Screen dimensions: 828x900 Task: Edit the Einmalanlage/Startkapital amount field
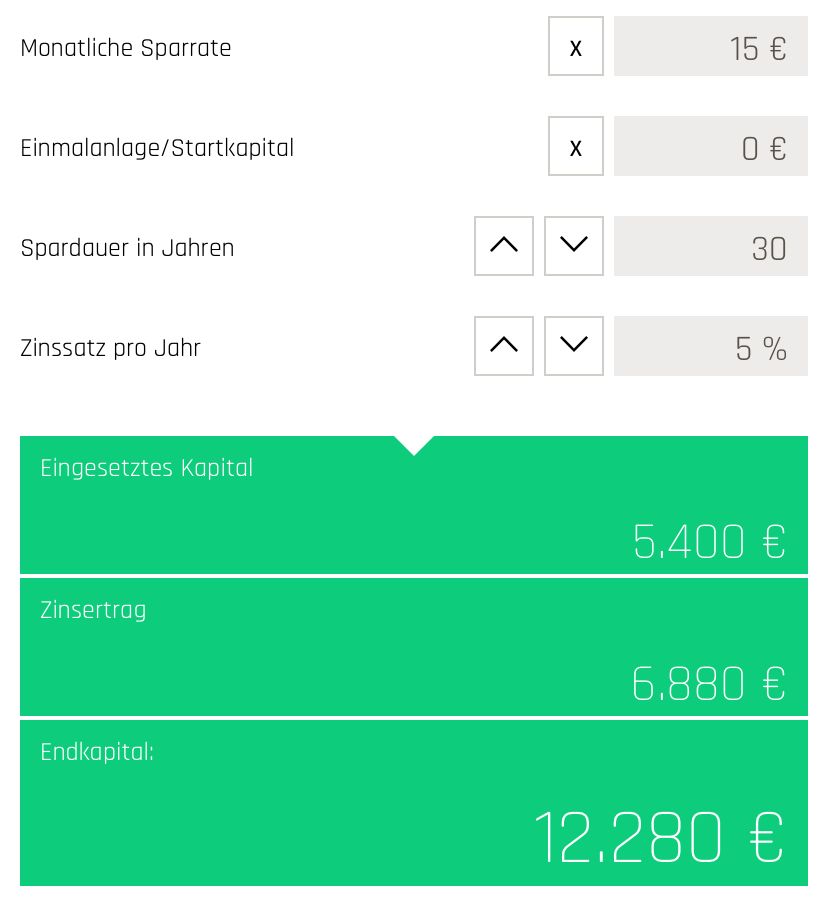coord(710,147)
